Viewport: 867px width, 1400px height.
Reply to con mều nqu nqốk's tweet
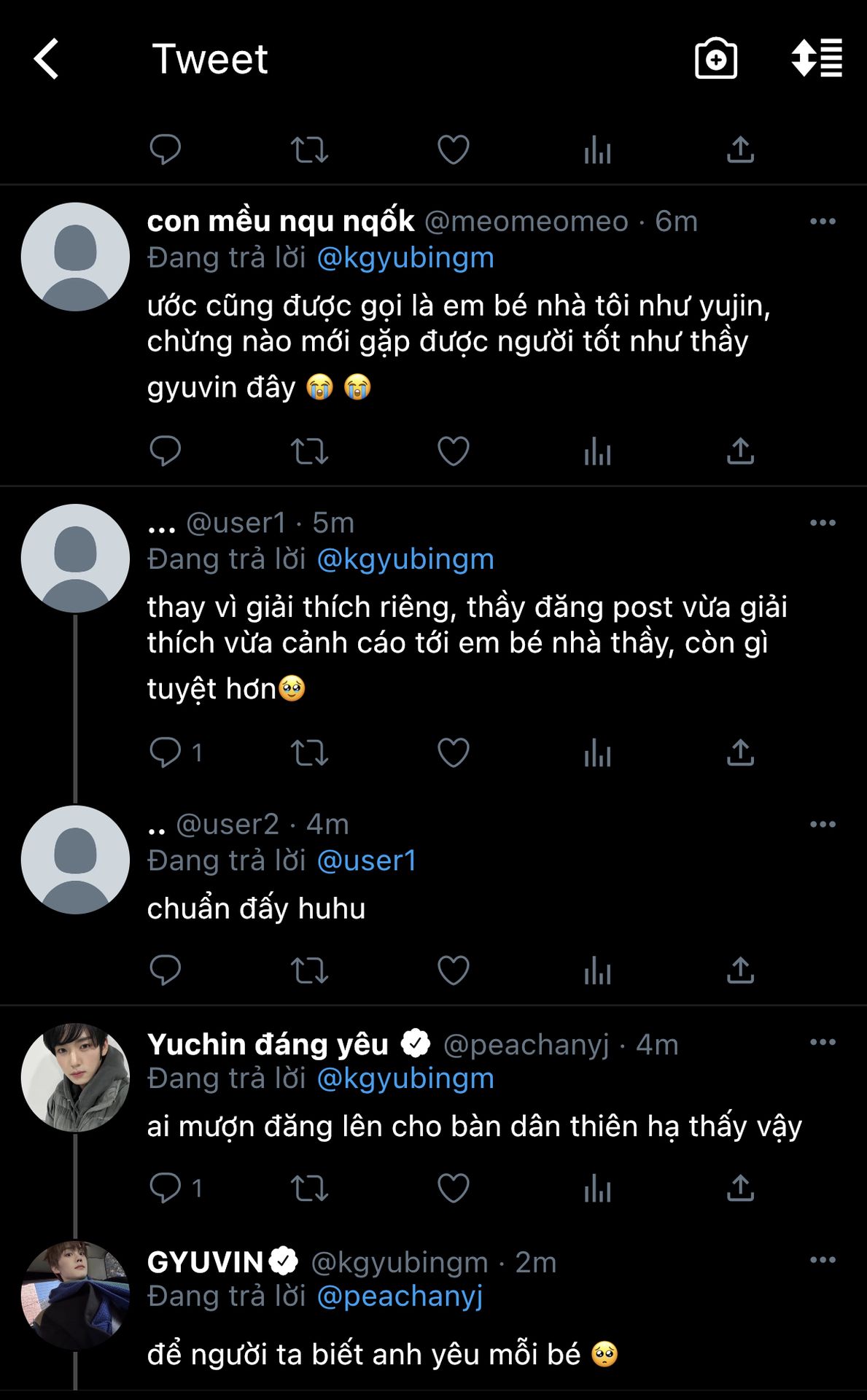(165, 451)
